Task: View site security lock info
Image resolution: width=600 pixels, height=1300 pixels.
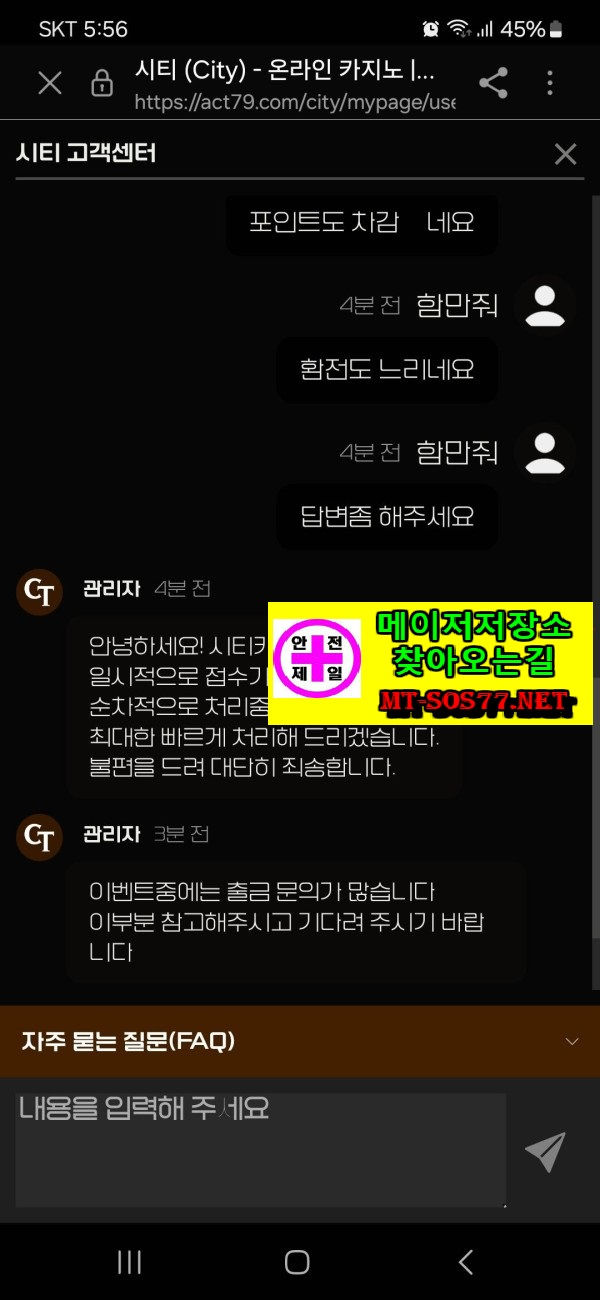Action: click(x=102, y=83)
